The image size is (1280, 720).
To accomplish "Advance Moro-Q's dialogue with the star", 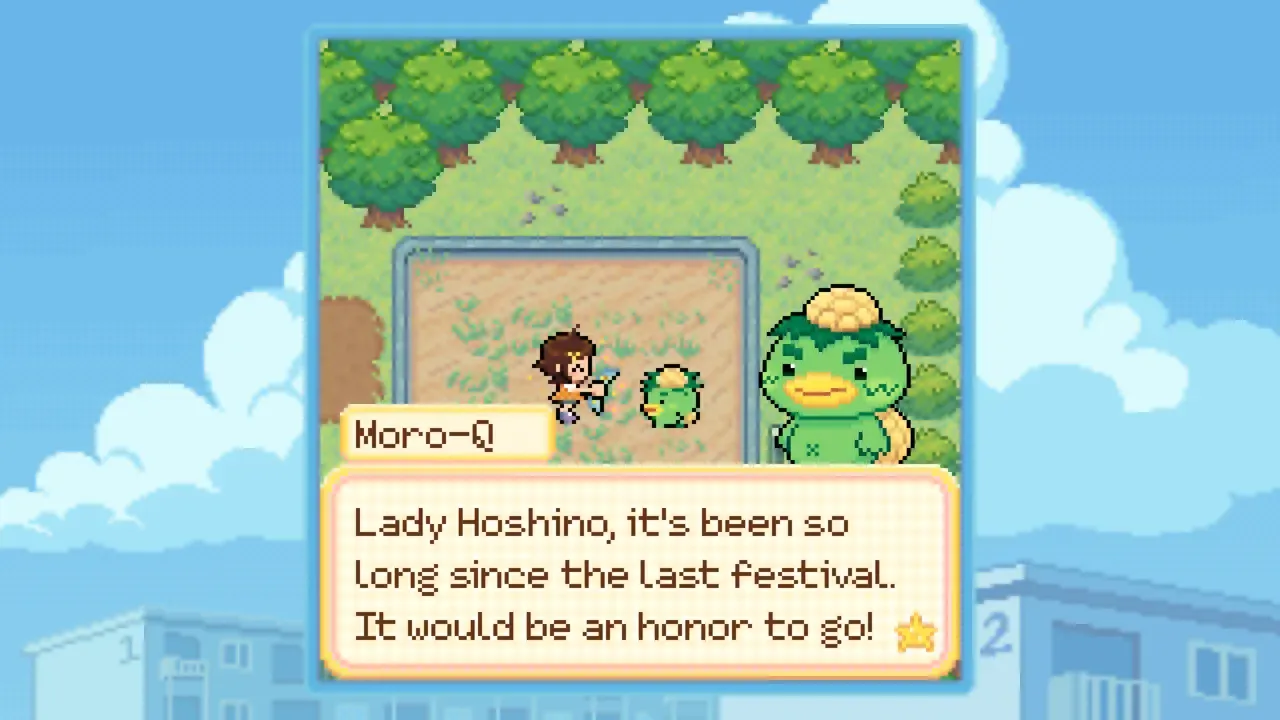I will [x=914, y=633].
